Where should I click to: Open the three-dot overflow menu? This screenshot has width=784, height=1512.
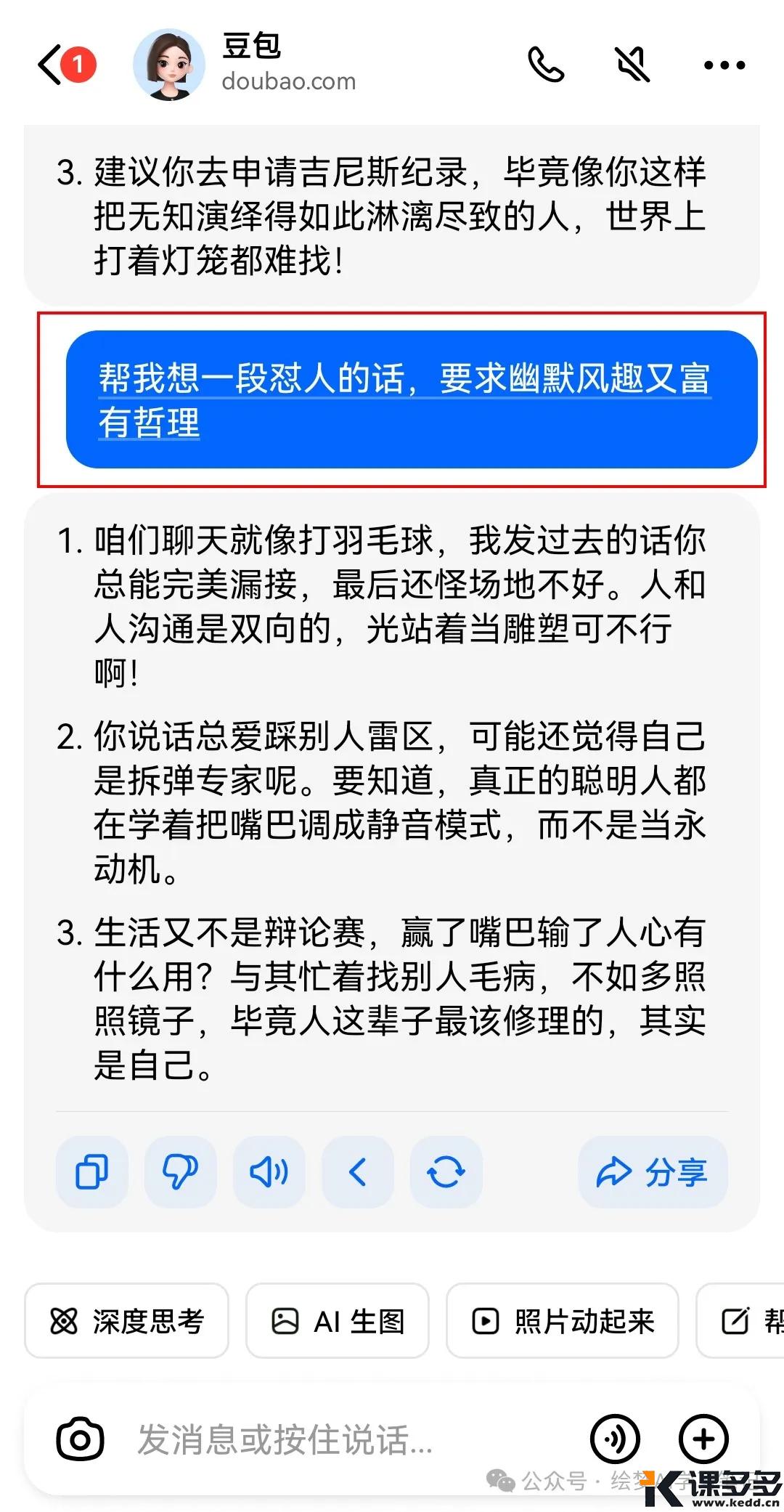coord(724,65)
